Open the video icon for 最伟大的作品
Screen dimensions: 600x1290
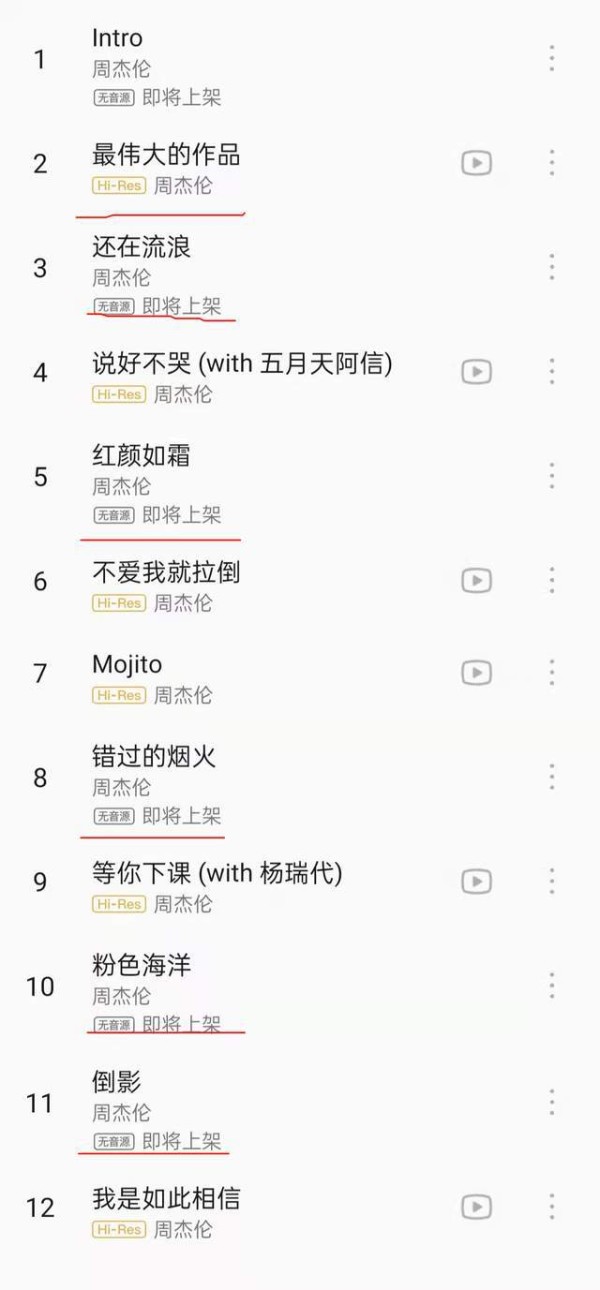point(476,163)
